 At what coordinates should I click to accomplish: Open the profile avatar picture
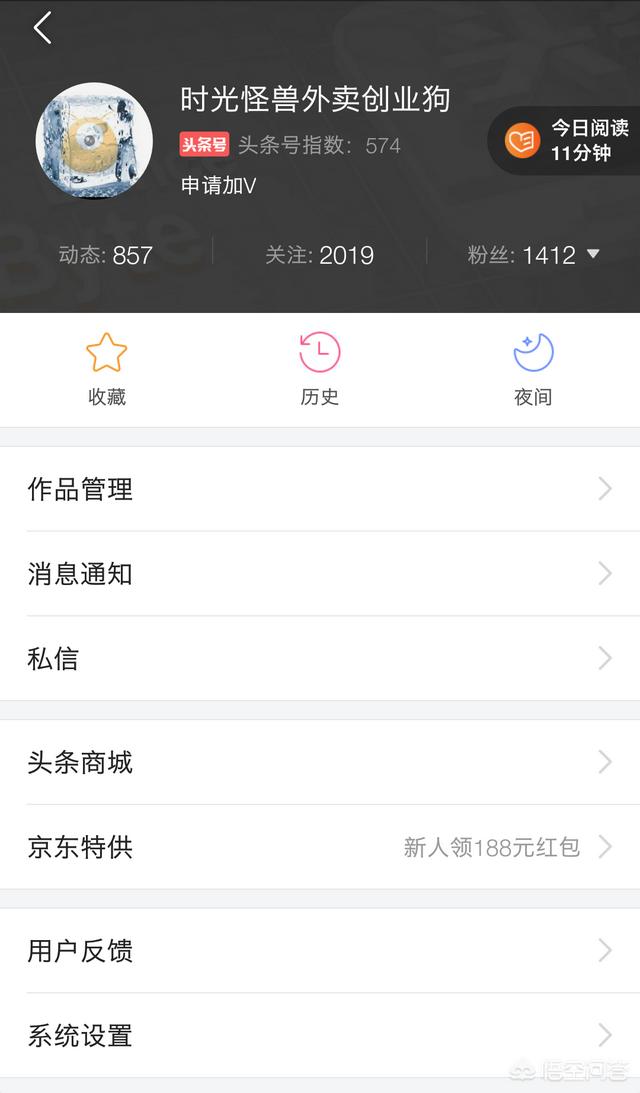tap(94, 141)
